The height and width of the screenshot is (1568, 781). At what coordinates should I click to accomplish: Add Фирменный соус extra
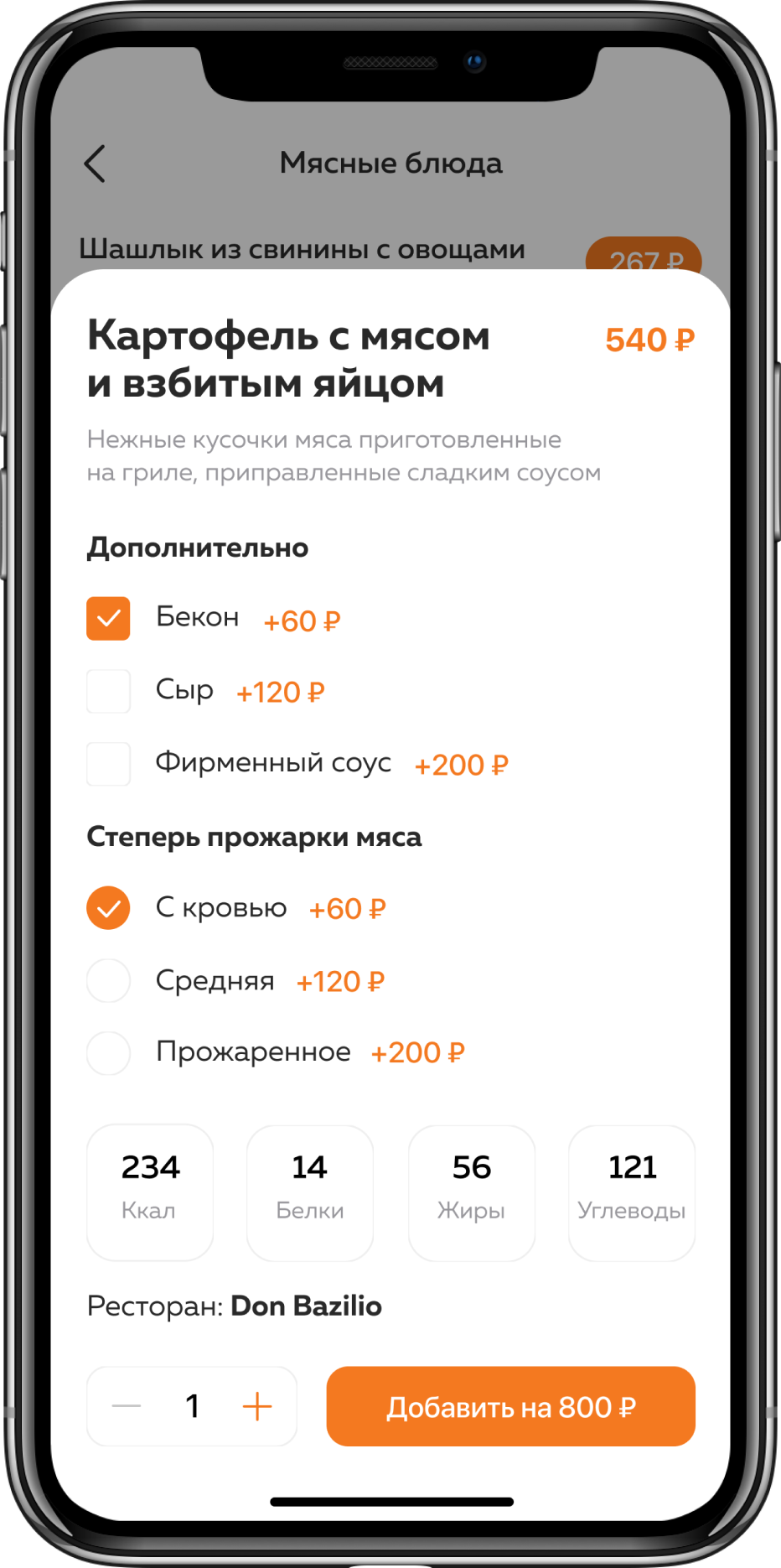108,764
